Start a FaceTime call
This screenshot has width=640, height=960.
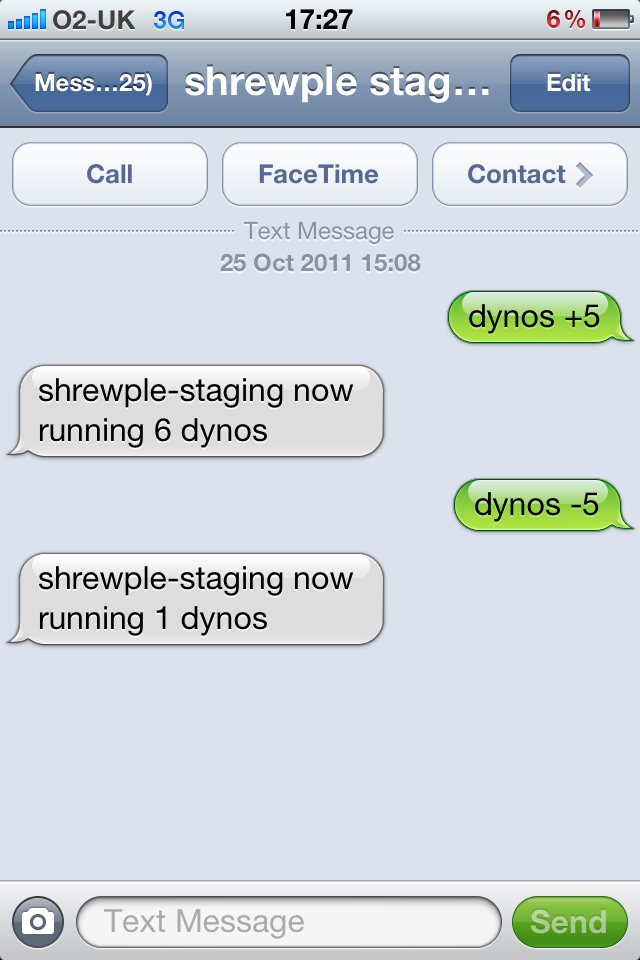[319, 174]
